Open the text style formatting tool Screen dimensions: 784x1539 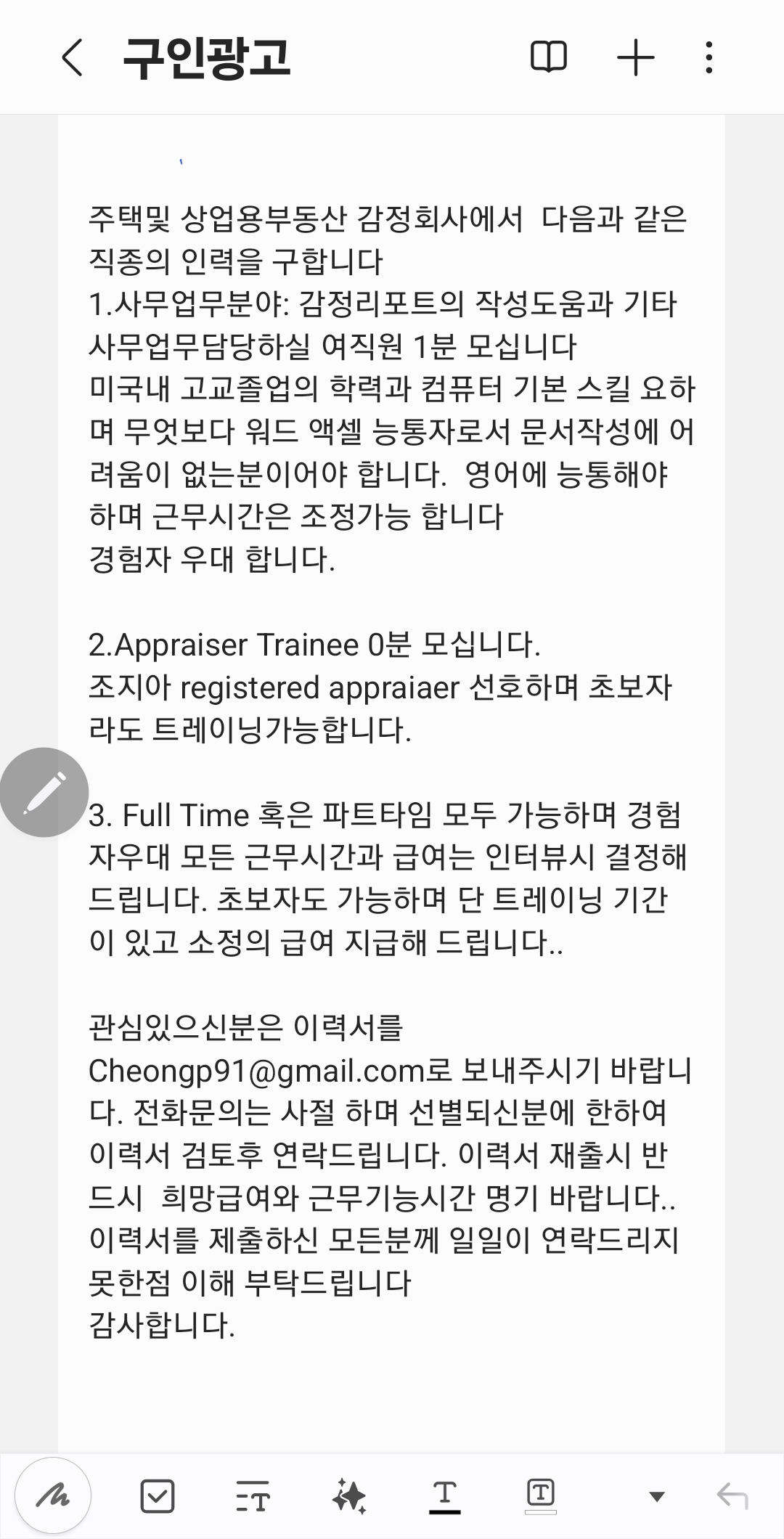pos(253,1495)
